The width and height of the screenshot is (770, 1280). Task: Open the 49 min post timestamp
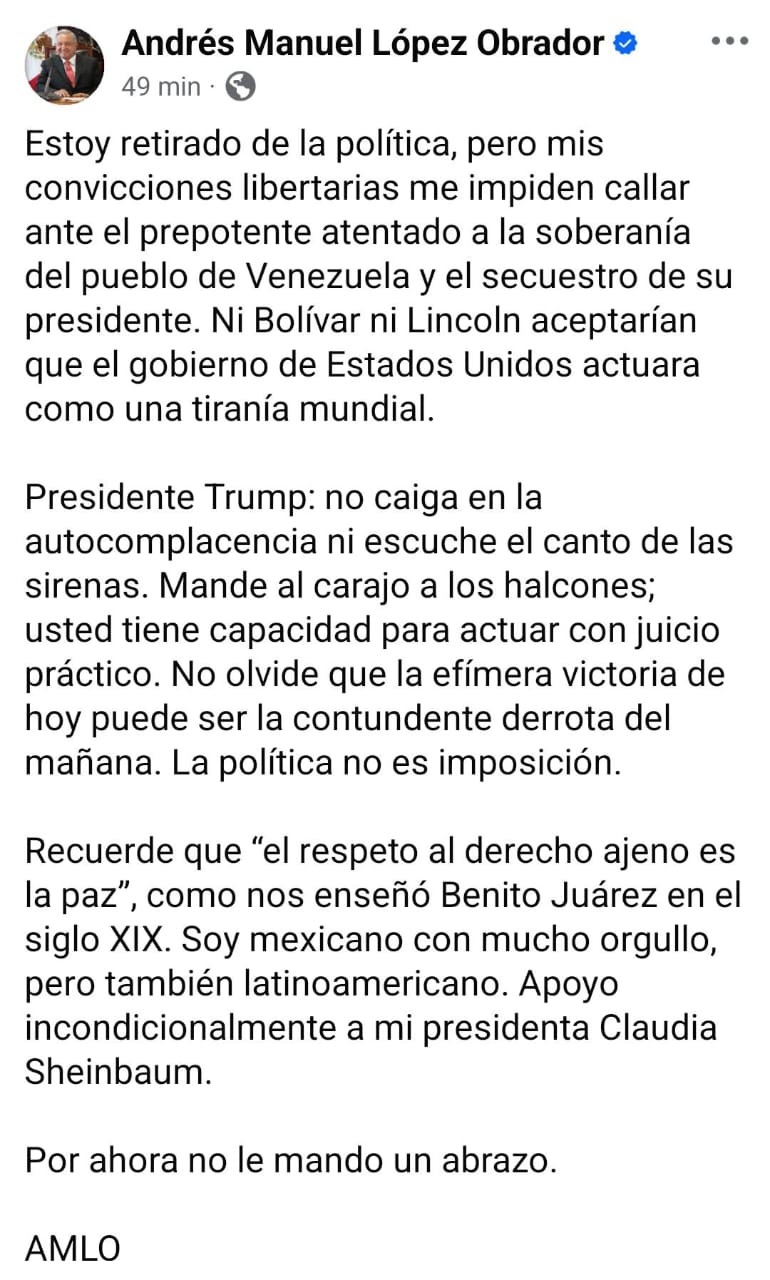[160, 87]
